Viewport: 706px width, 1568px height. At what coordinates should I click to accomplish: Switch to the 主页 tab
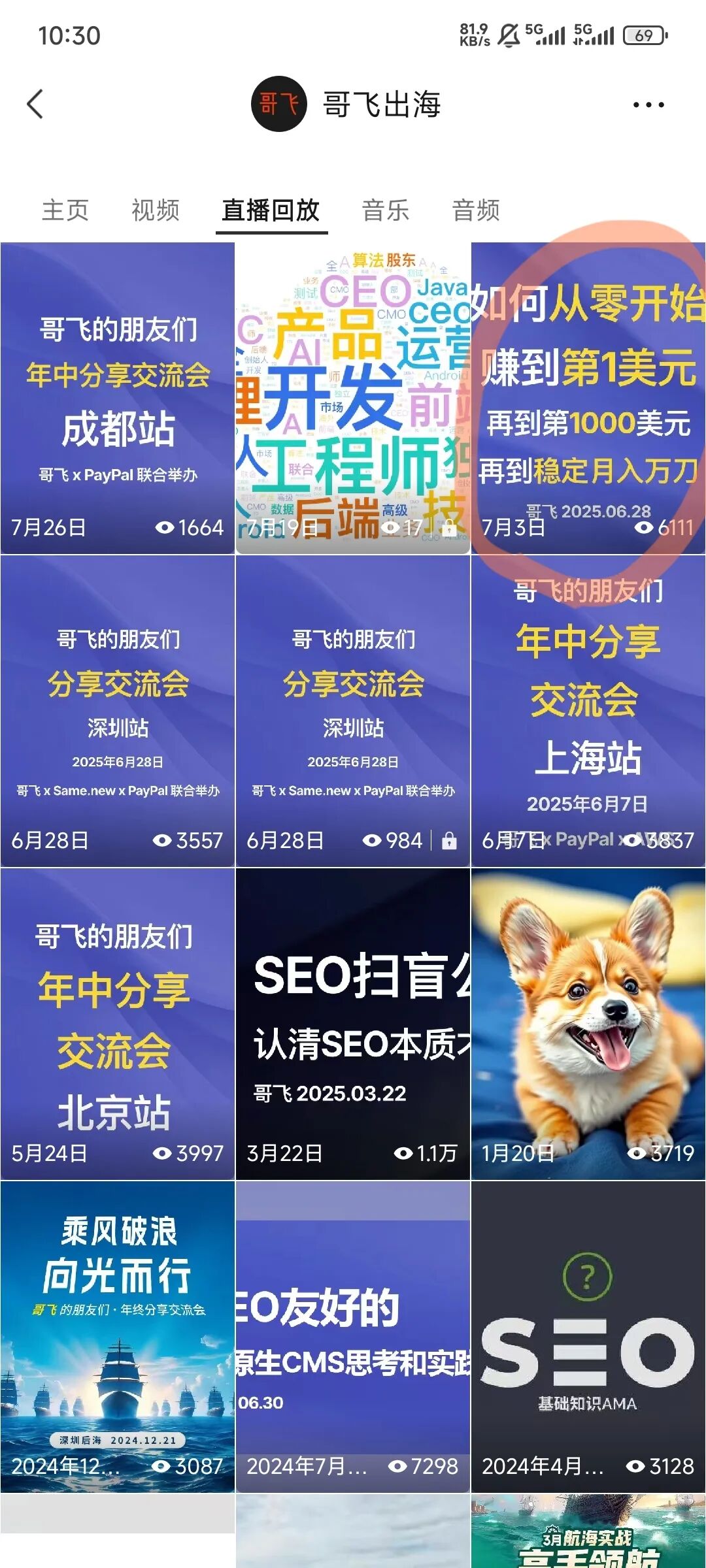(x=65, y=210)
